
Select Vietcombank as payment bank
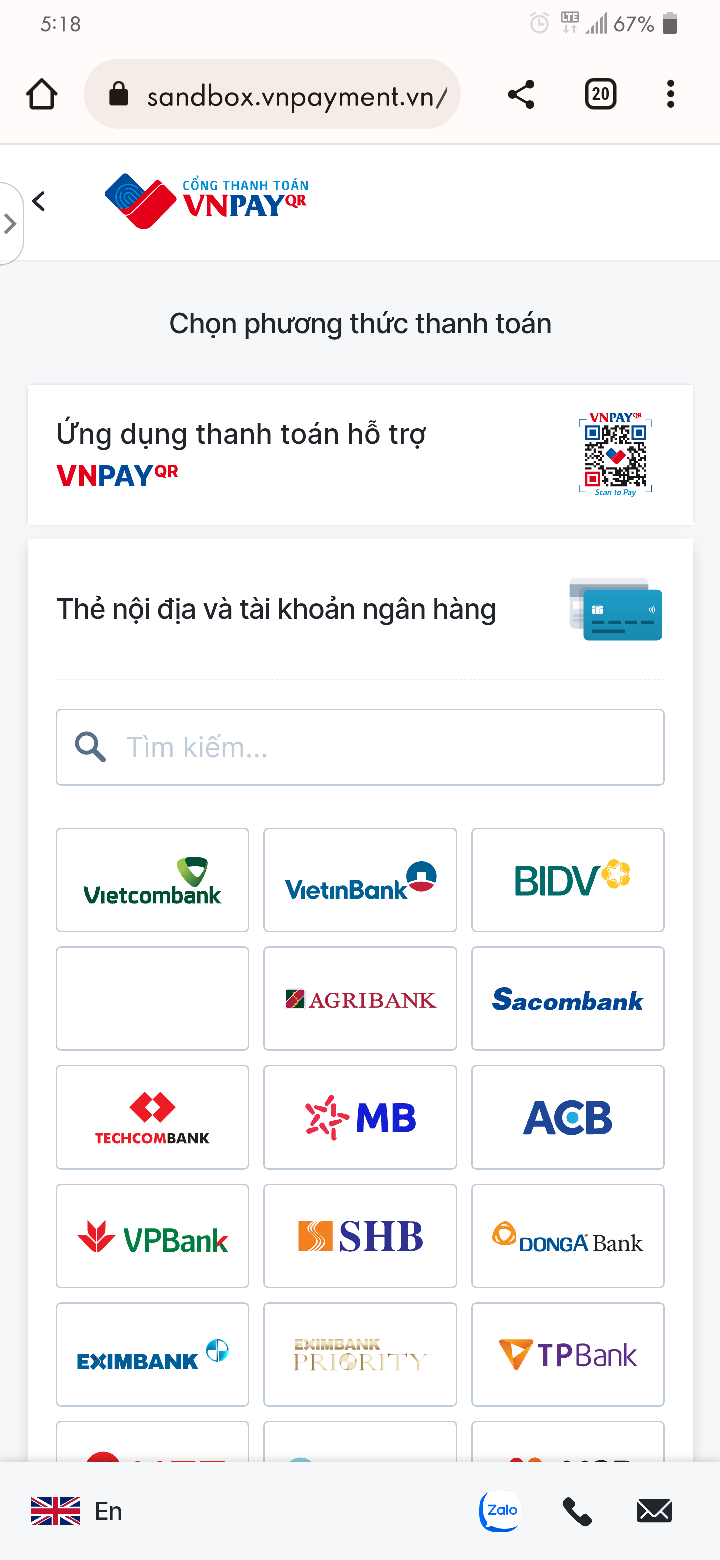(x=152, y=880)
